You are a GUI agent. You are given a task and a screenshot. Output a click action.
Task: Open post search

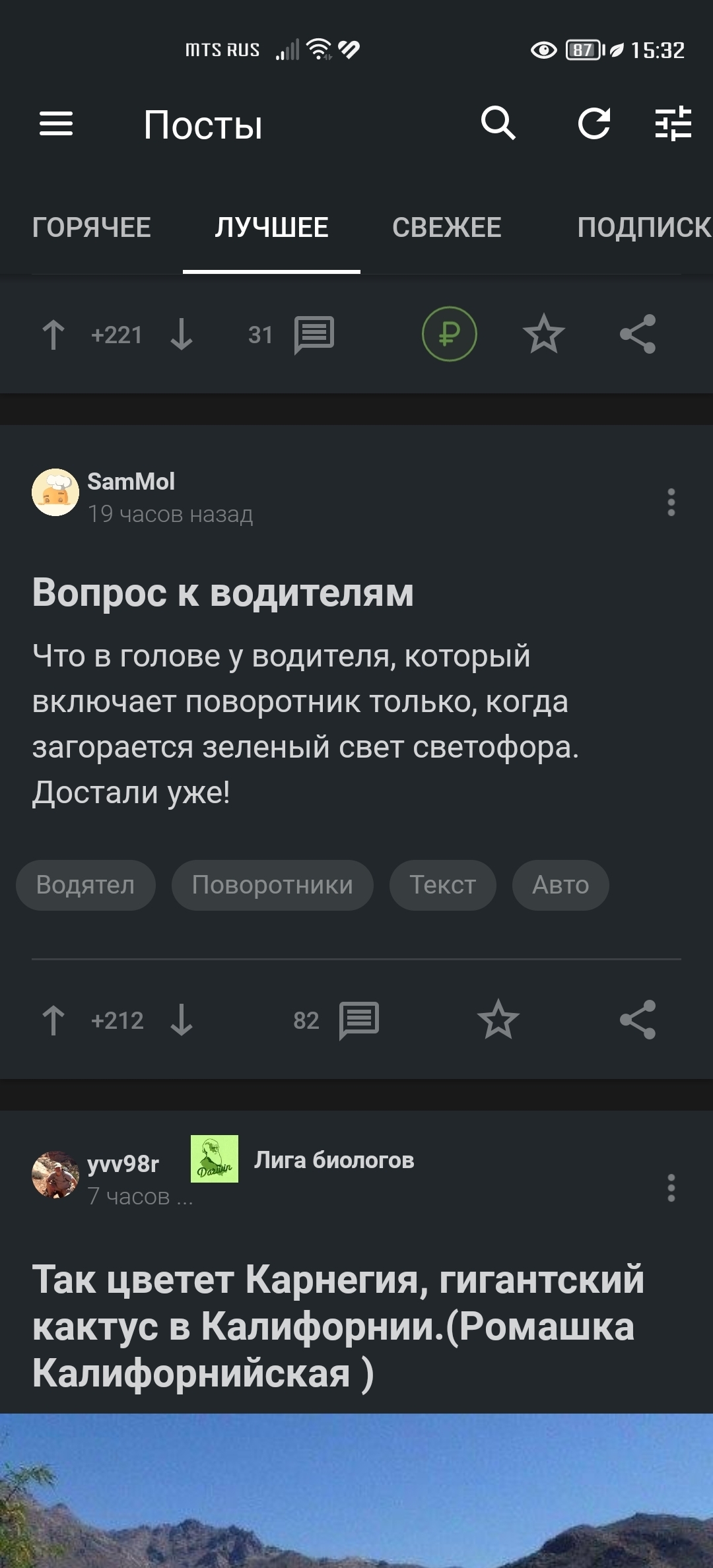coord(498,123)
